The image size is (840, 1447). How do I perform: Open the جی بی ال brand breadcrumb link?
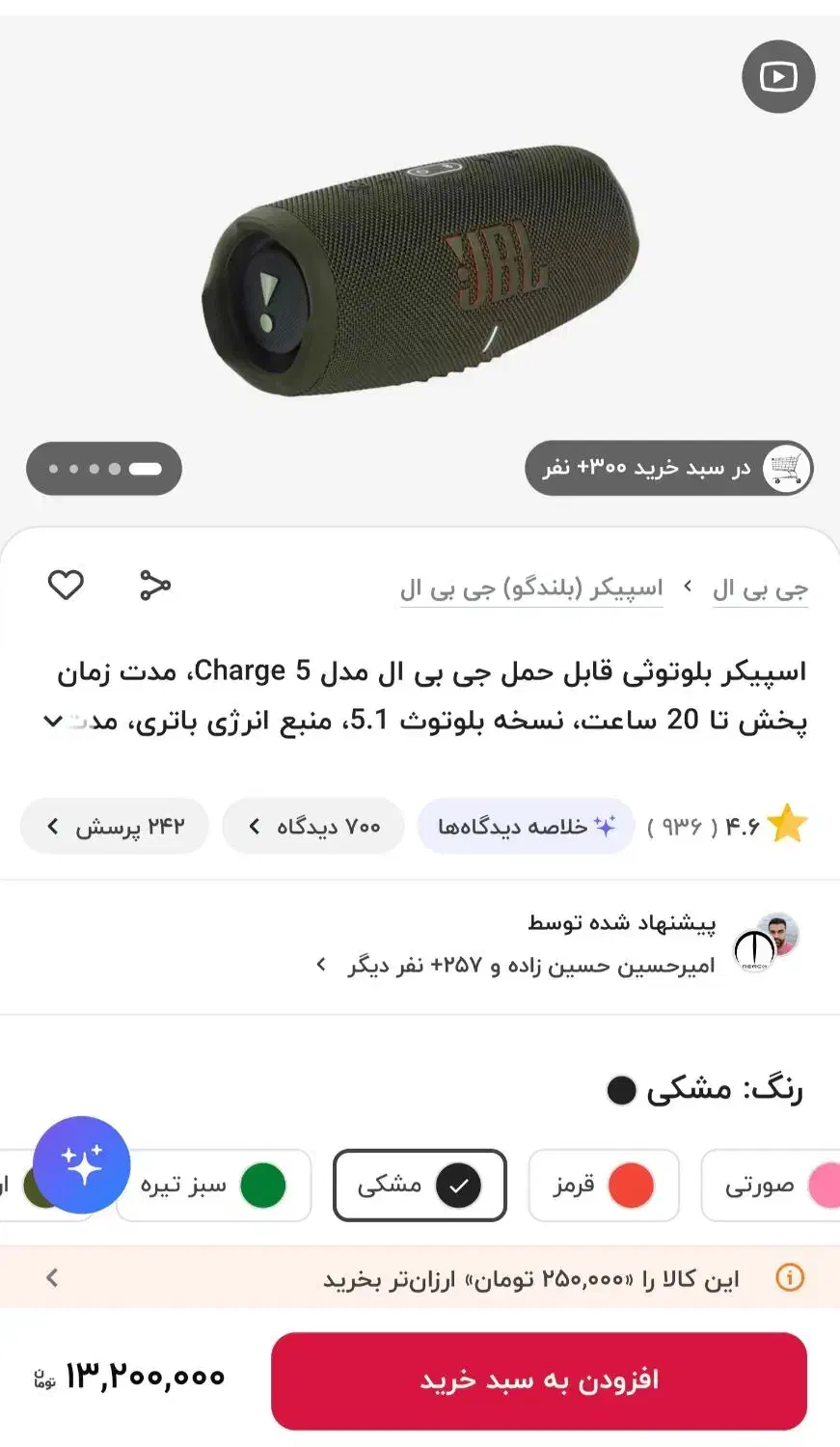click(x=759, y=588)
